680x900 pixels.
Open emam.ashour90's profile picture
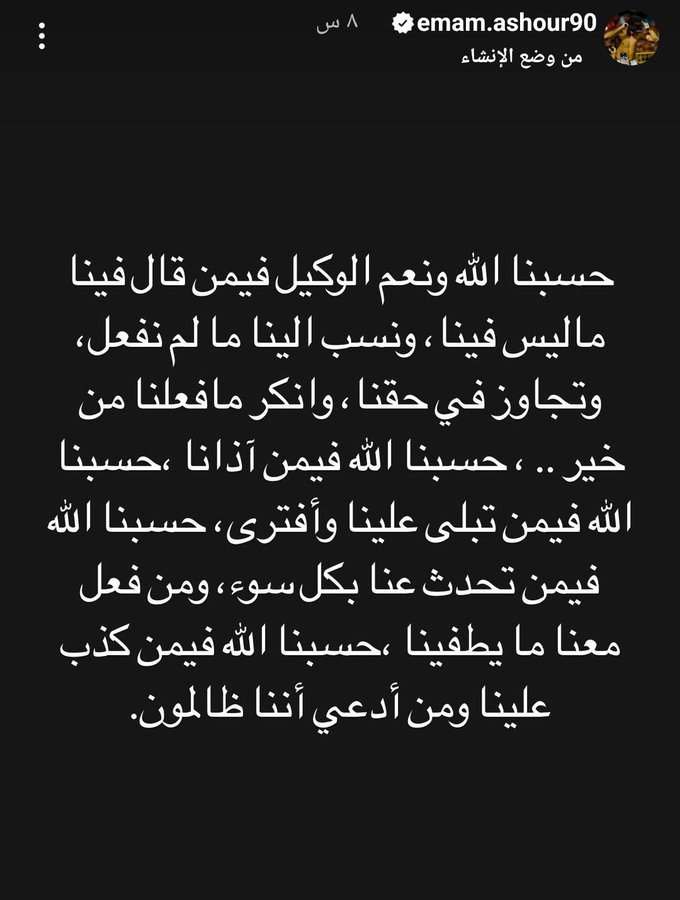click(x=631, y=38)
